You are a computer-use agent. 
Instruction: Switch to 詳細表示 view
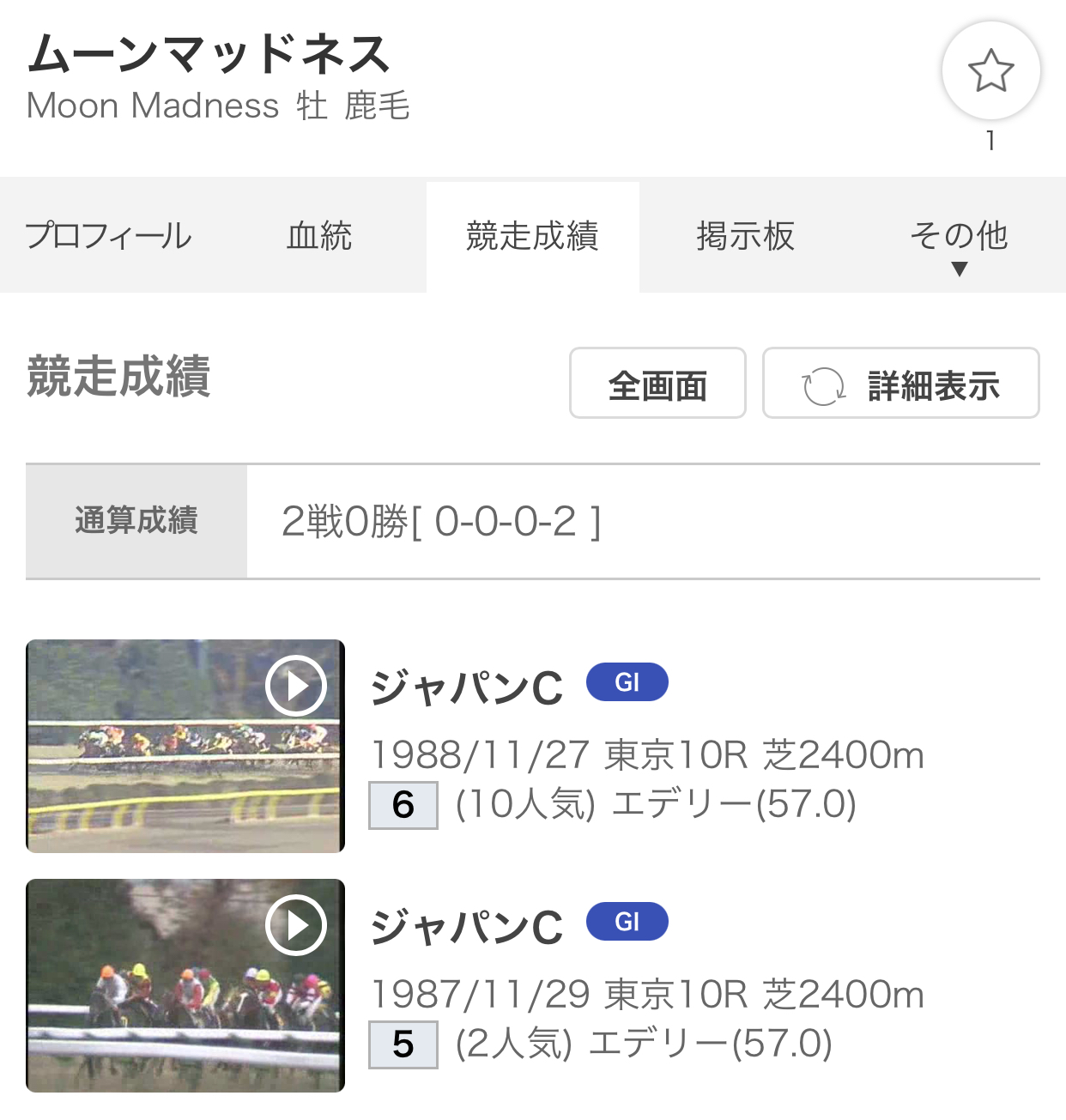tap(900, 384)
